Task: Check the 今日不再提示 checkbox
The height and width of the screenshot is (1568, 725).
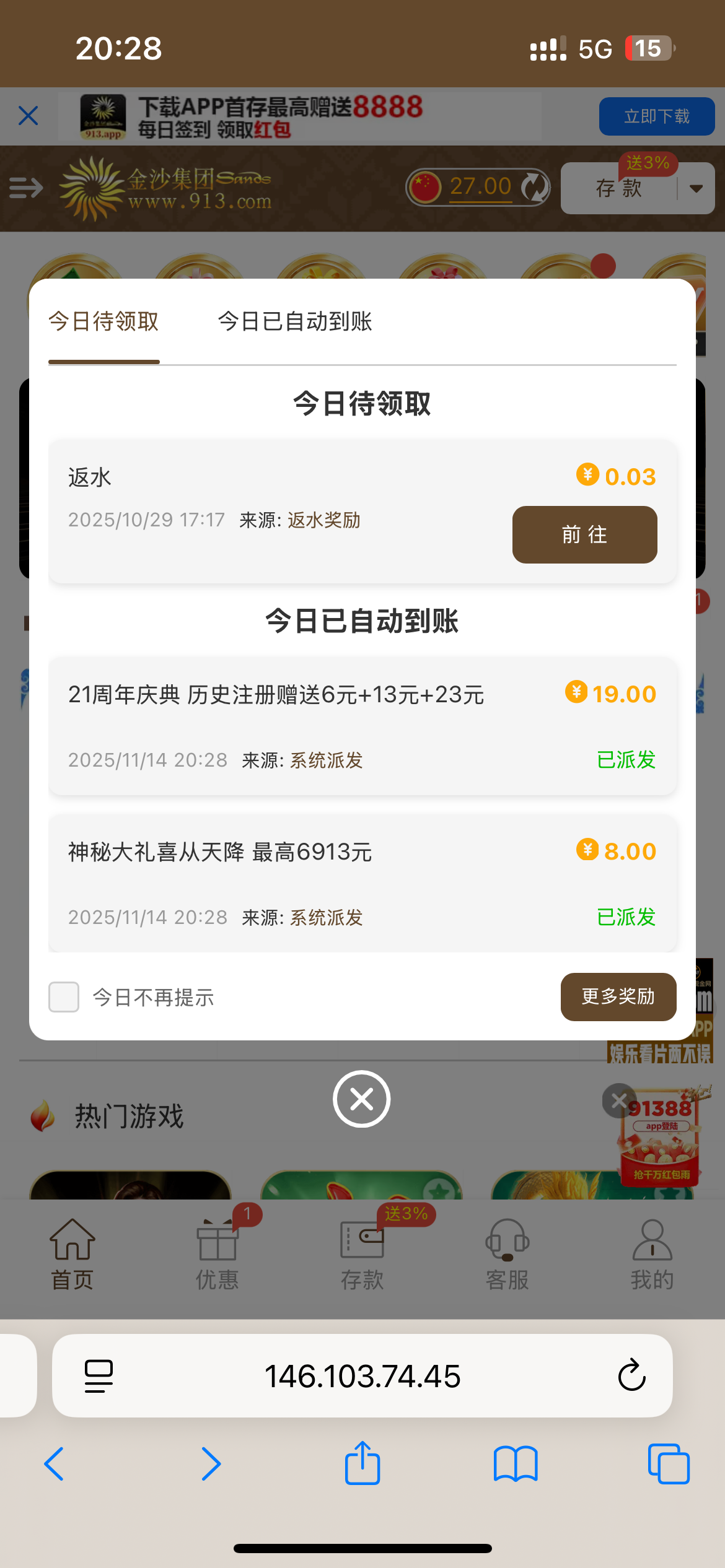Action: 64,997
